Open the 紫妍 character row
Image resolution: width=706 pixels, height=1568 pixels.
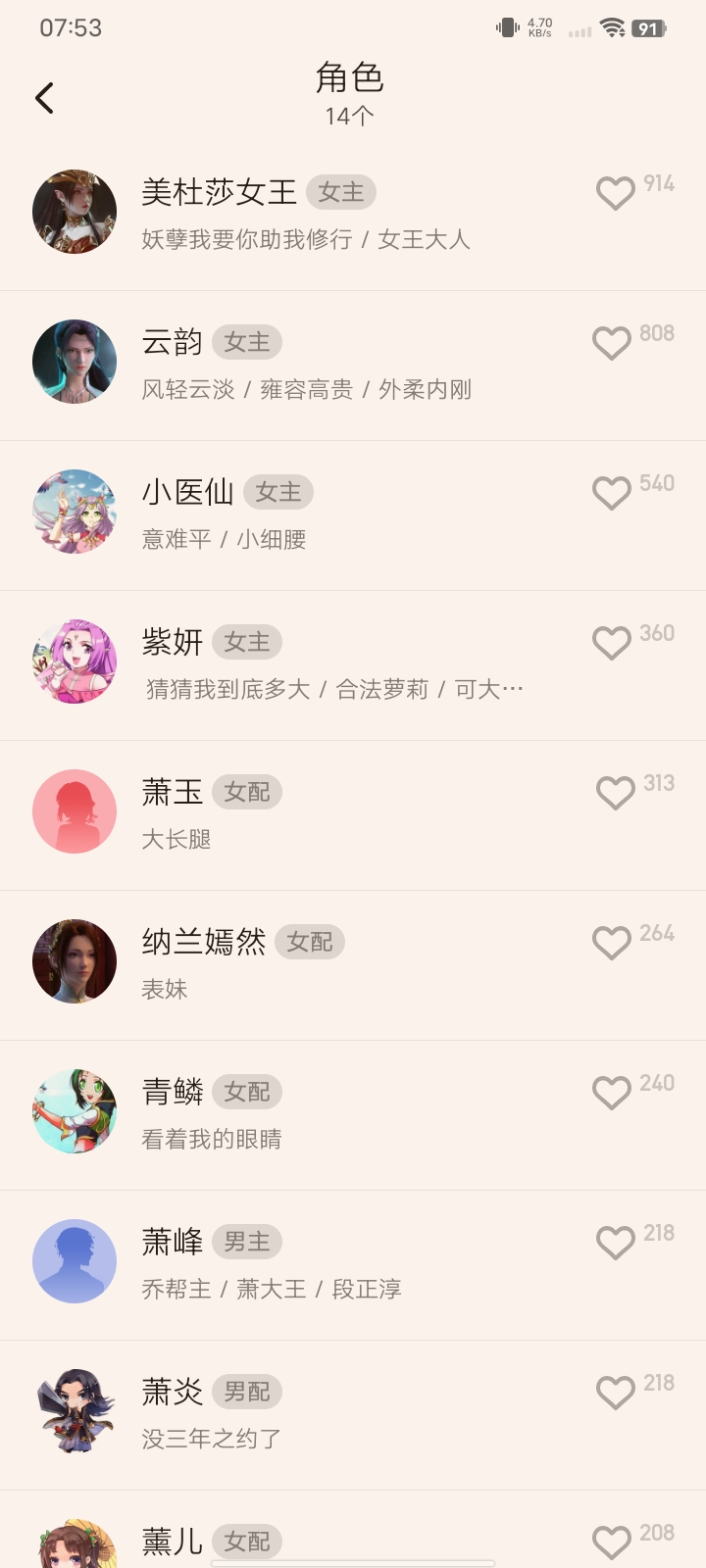(353, 665)
